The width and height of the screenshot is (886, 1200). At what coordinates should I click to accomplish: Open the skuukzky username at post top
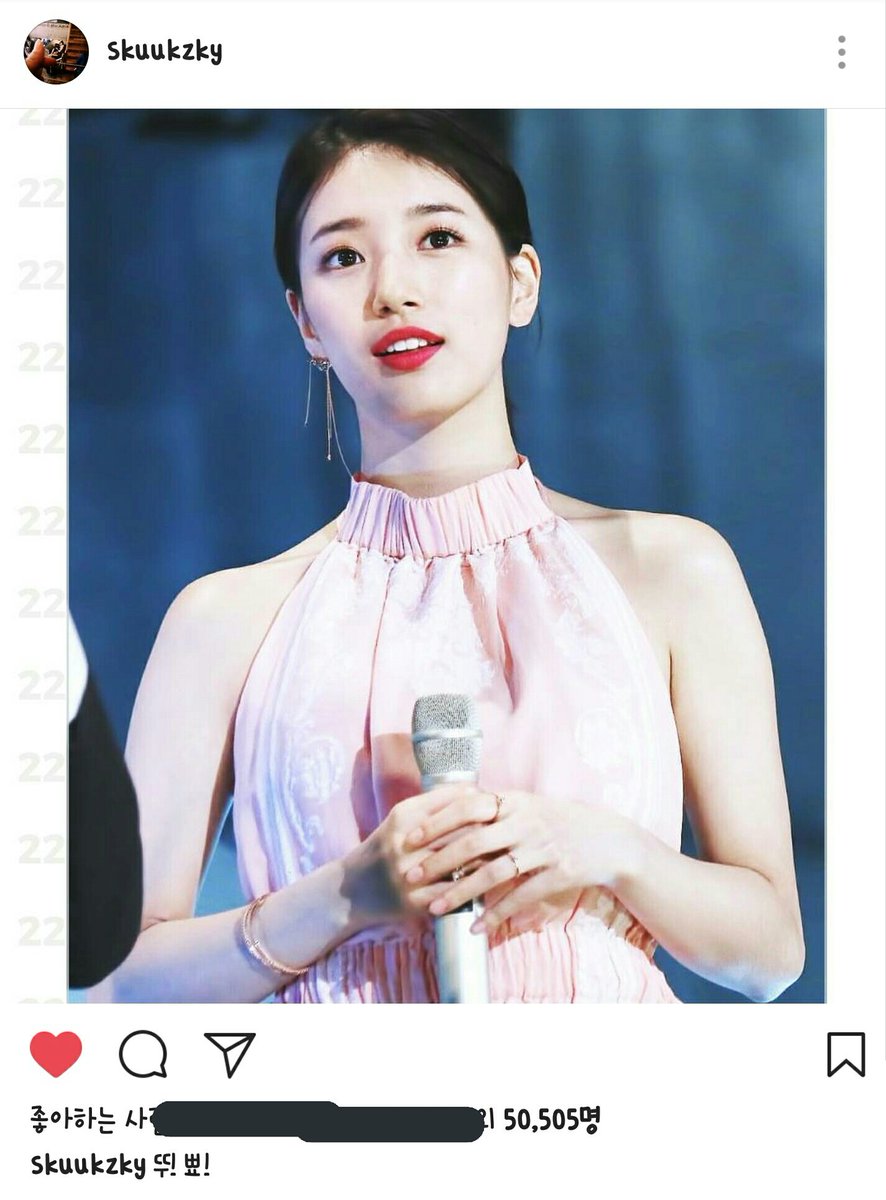(x=164, y=52)
